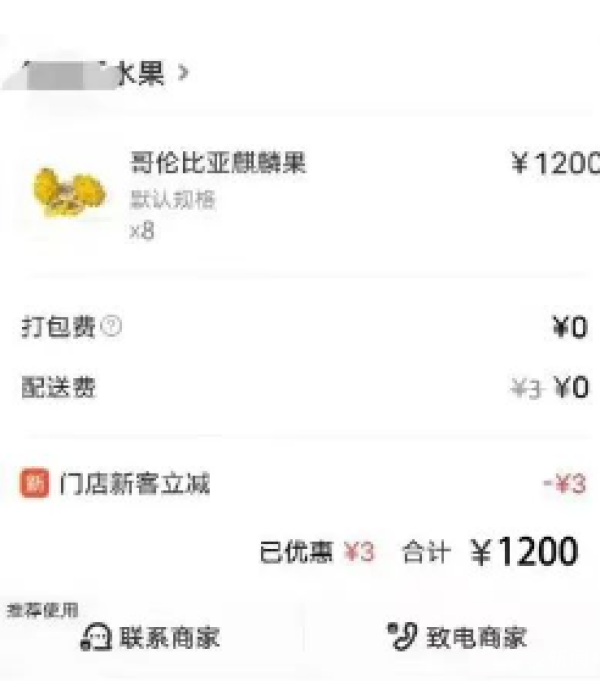The image size is (600, 688).
Task: Open the fruit store page via chevron
Action: point(182,74)
